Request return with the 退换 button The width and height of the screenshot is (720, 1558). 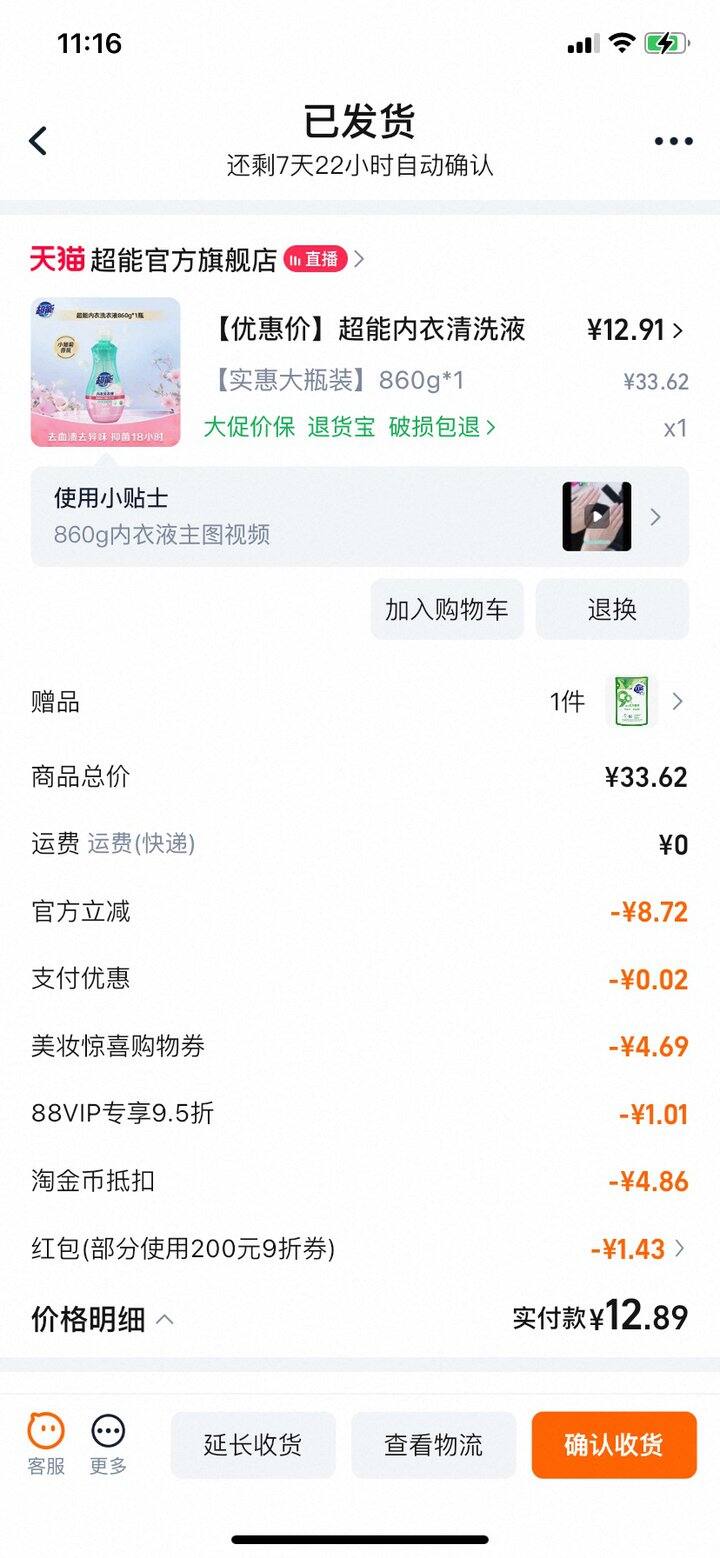click(612, 608)
